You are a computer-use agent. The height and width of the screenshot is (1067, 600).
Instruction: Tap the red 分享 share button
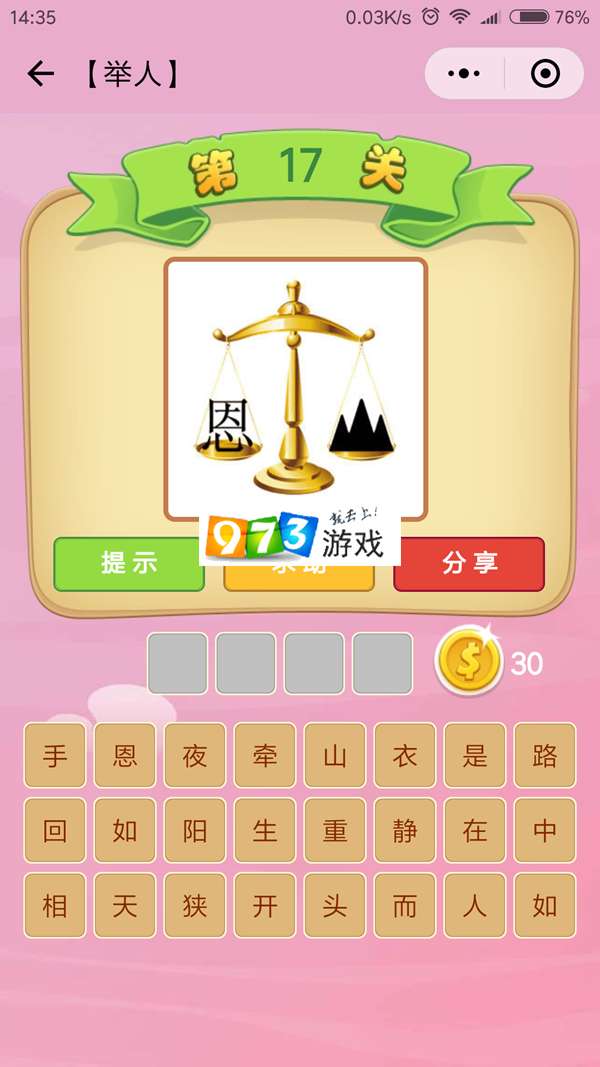[x=469, y=563]
